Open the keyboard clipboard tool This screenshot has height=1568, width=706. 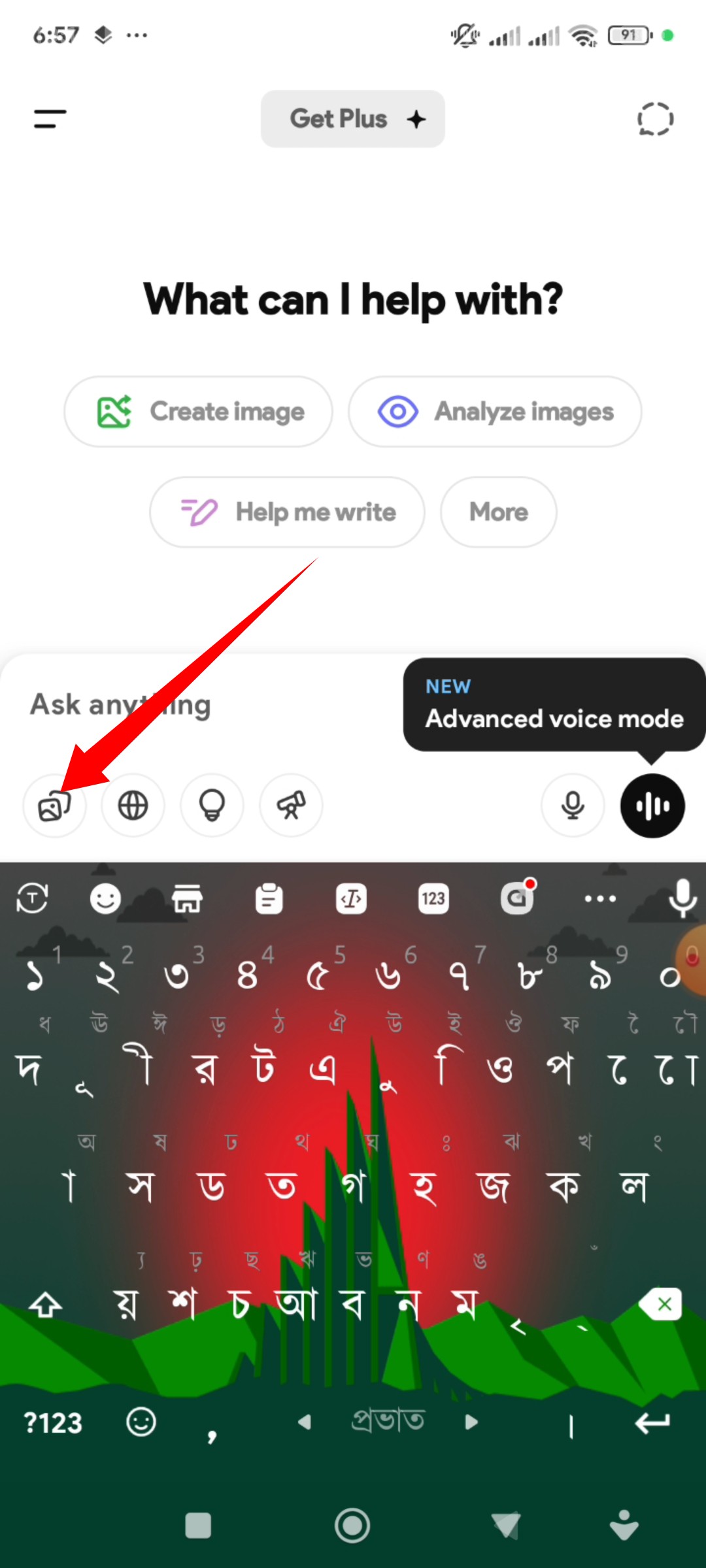pyautogui.click(x=269, y=899)
